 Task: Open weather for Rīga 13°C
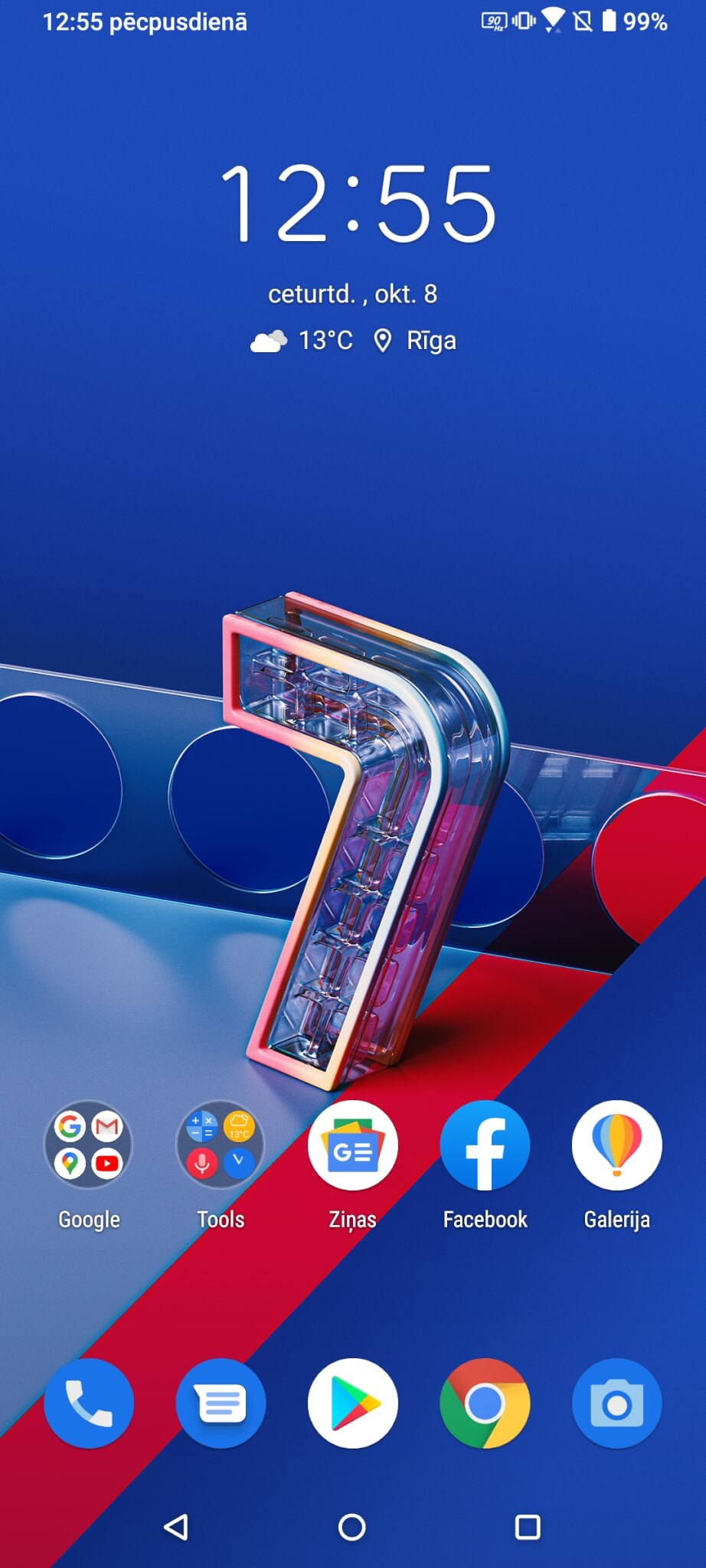coord(352,341)
